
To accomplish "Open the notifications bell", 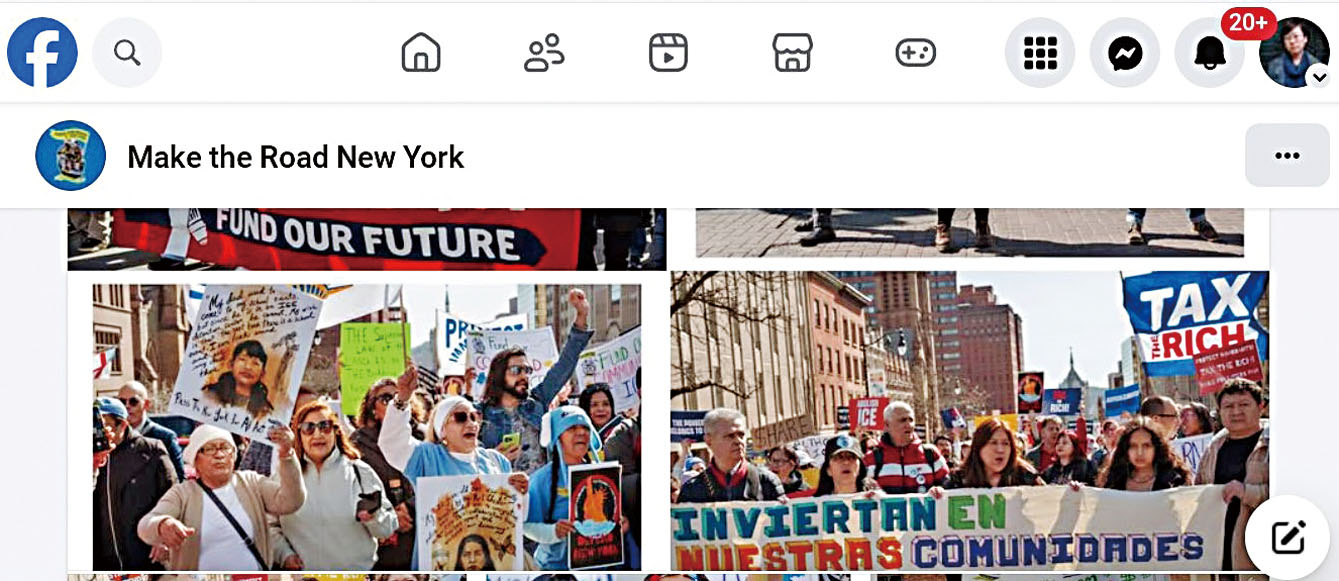I will 1209,53.
